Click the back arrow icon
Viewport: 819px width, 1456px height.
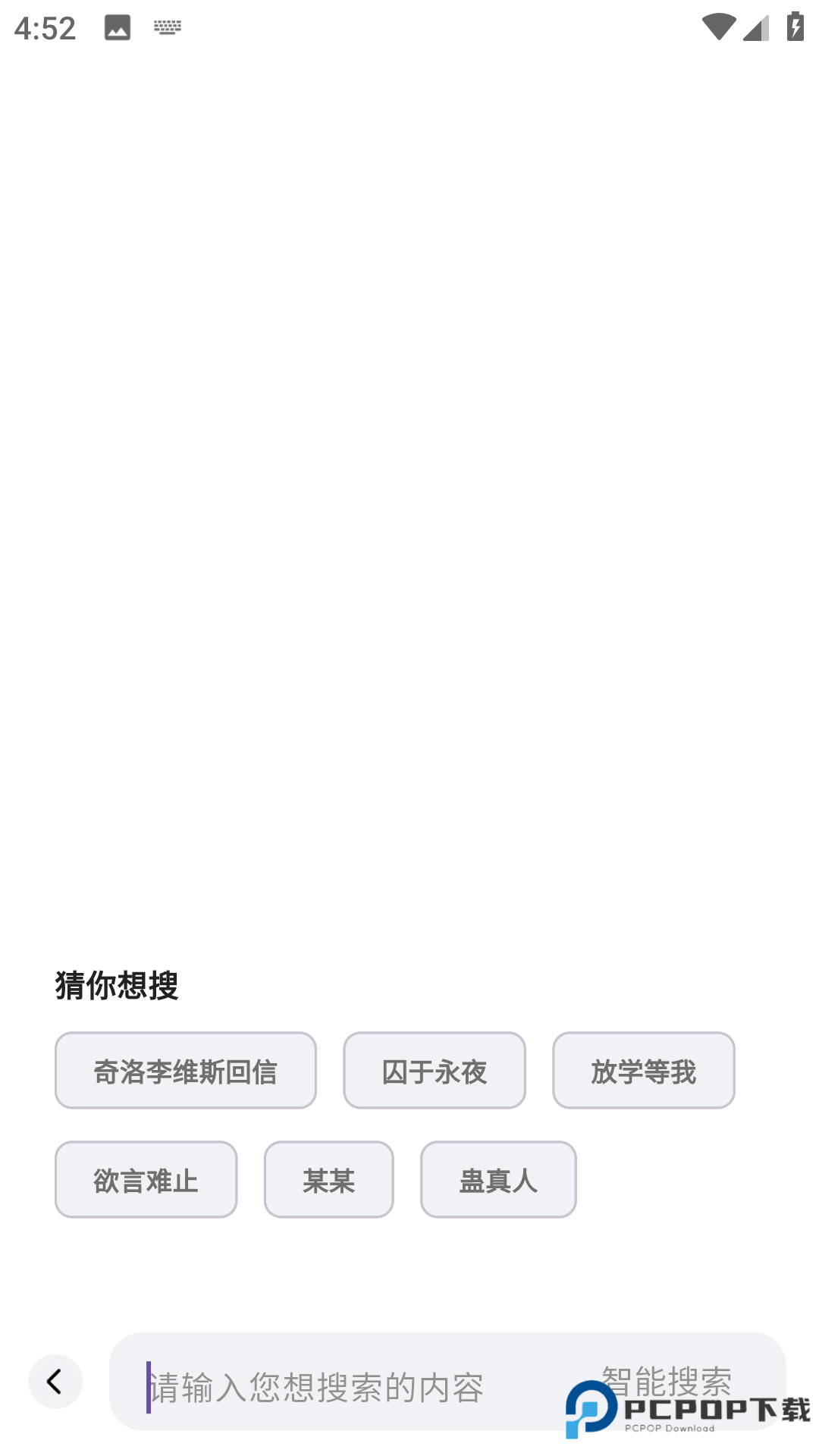[x=55, y=1382]
